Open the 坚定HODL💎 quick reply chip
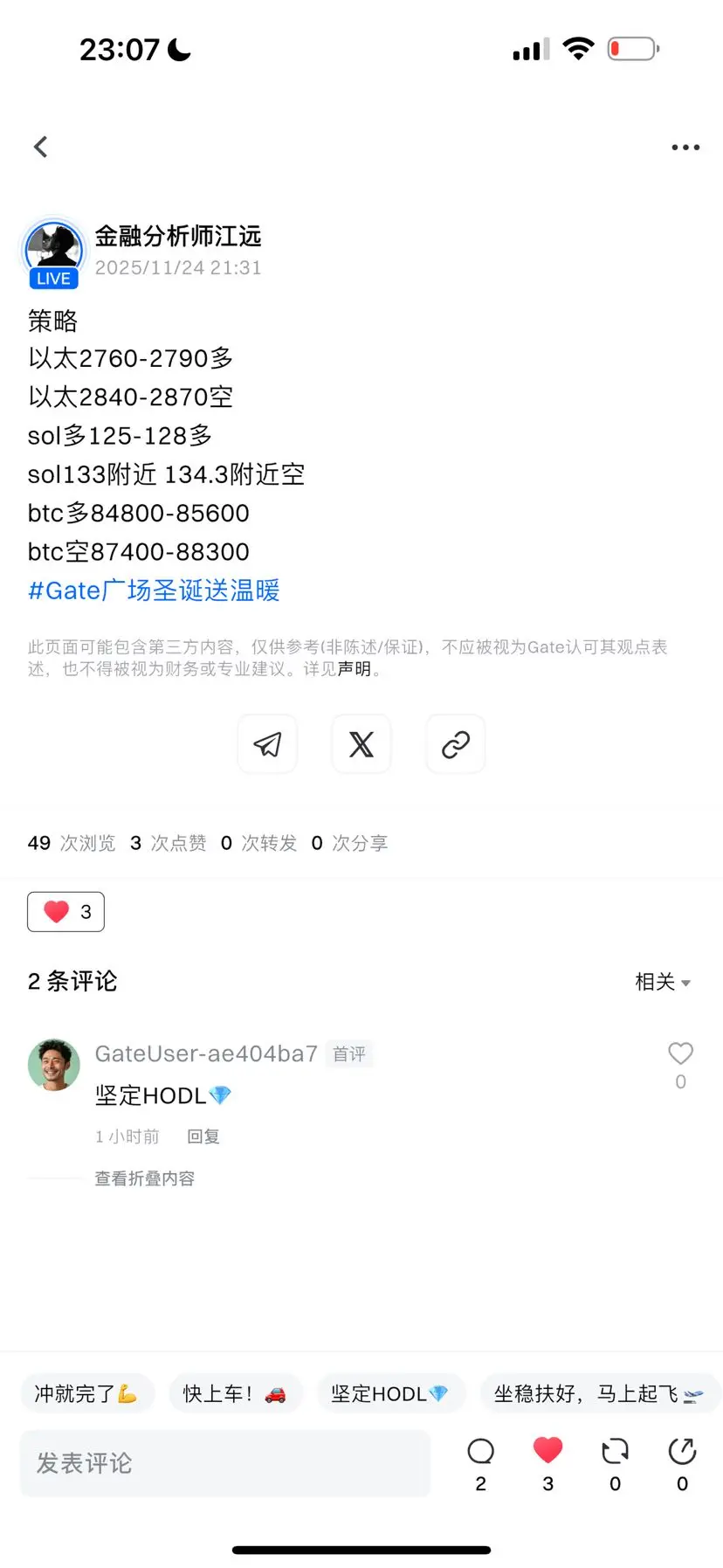This screenshot has width=723, height=1568. pos(391,1393)
